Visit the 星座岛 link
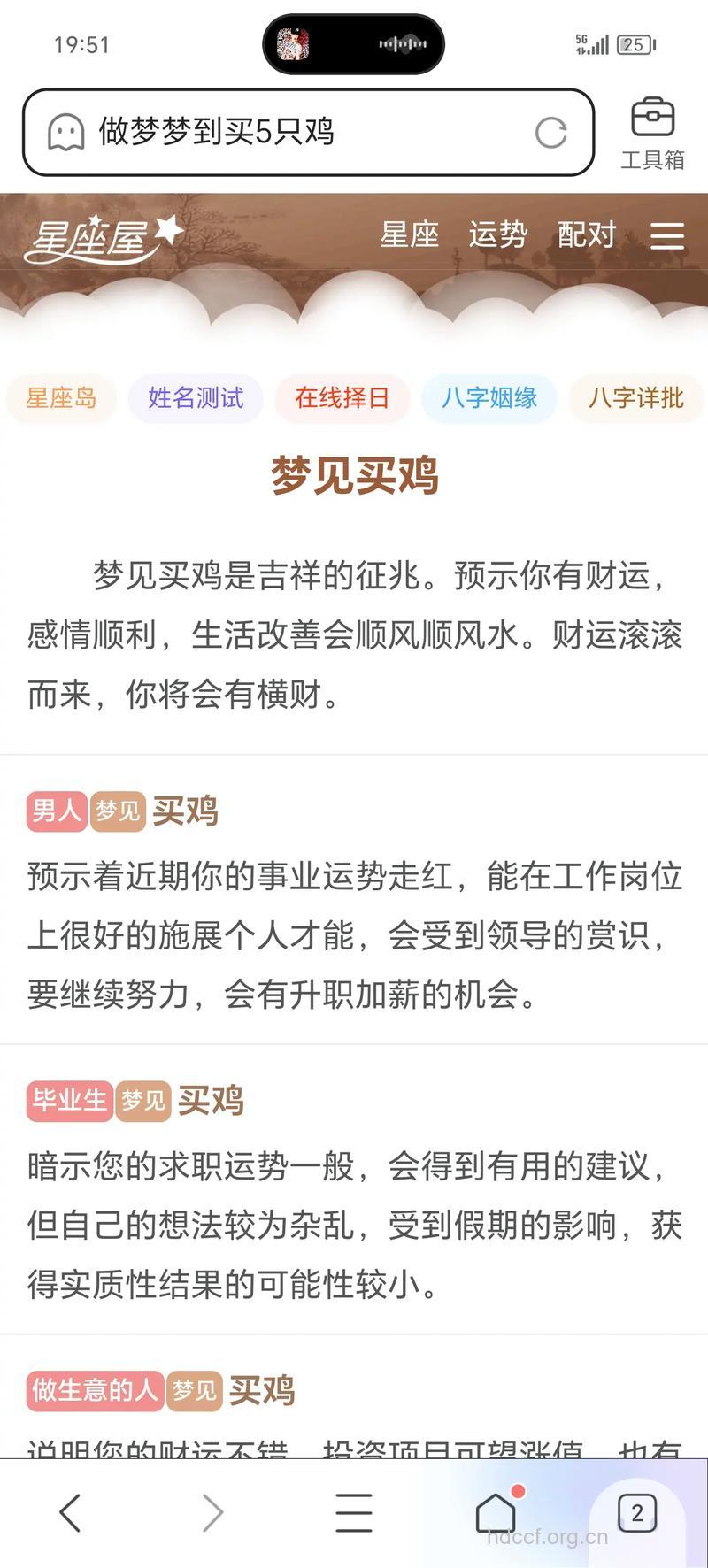 [x=60, y=399]
